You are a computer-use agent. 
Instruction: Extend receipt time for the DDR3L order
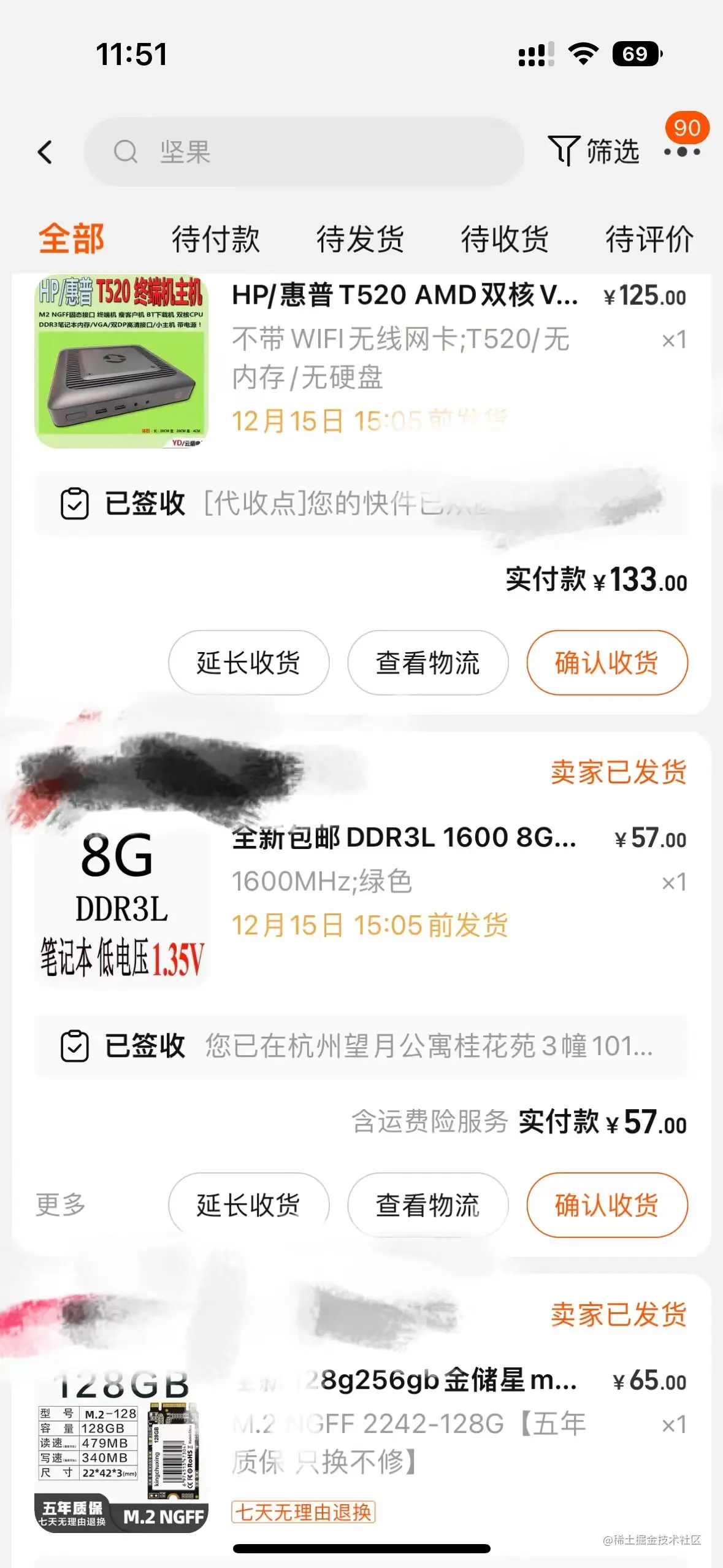coord(248,1205)
